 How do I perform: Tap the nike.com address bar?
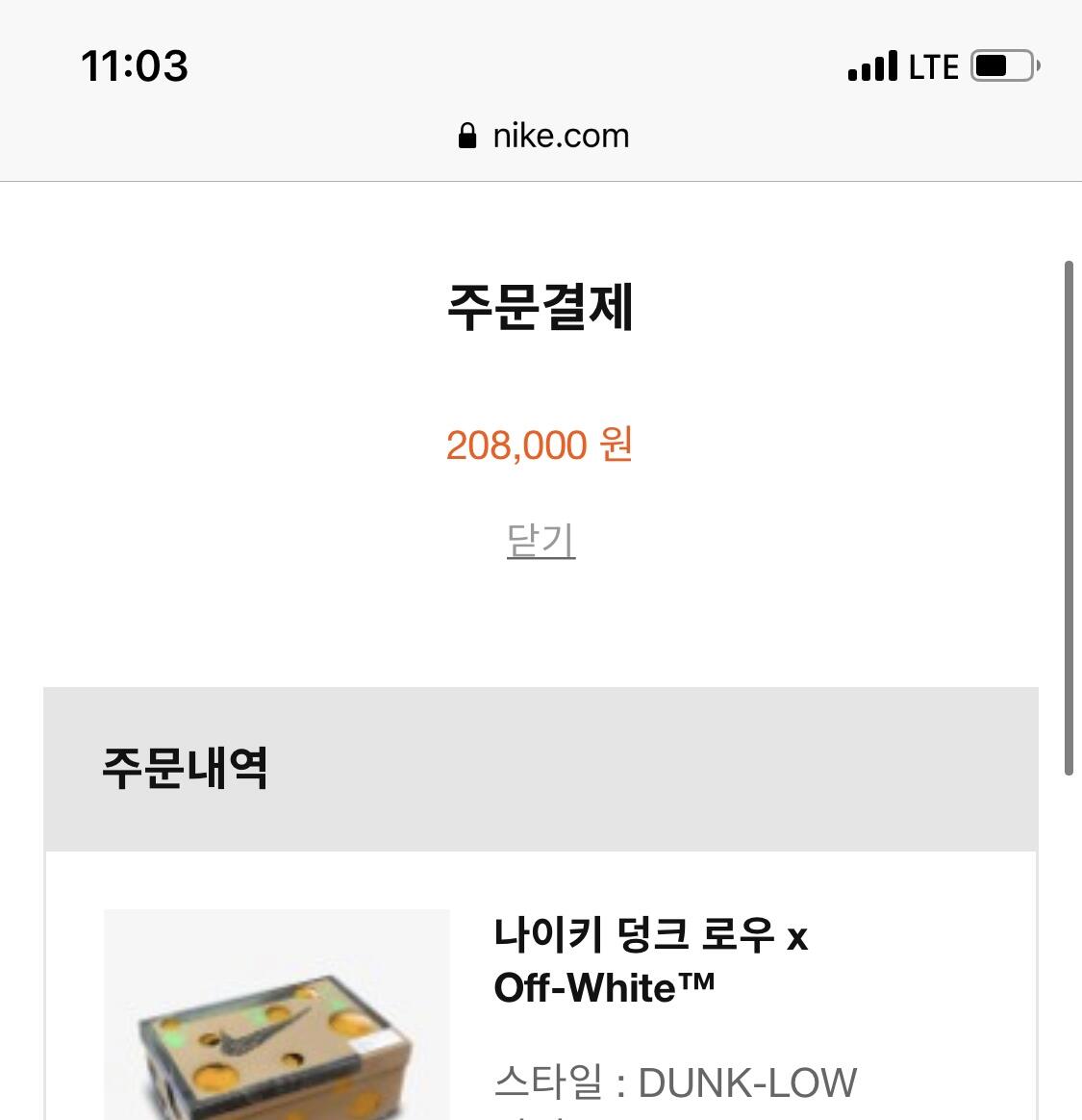point(543,137)
